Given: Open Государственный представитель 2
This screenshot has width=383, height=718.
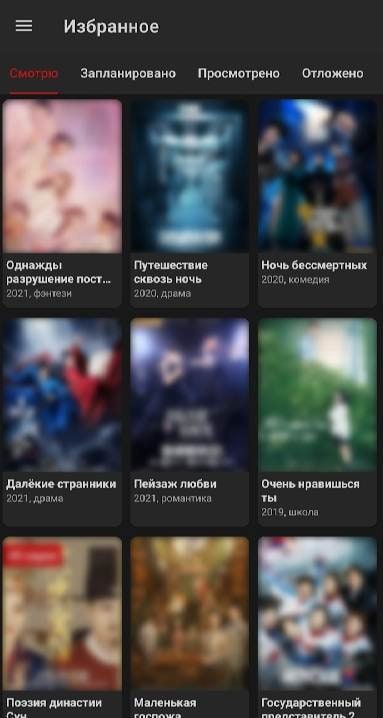Looking at the screenshot, I should (317, 627).
